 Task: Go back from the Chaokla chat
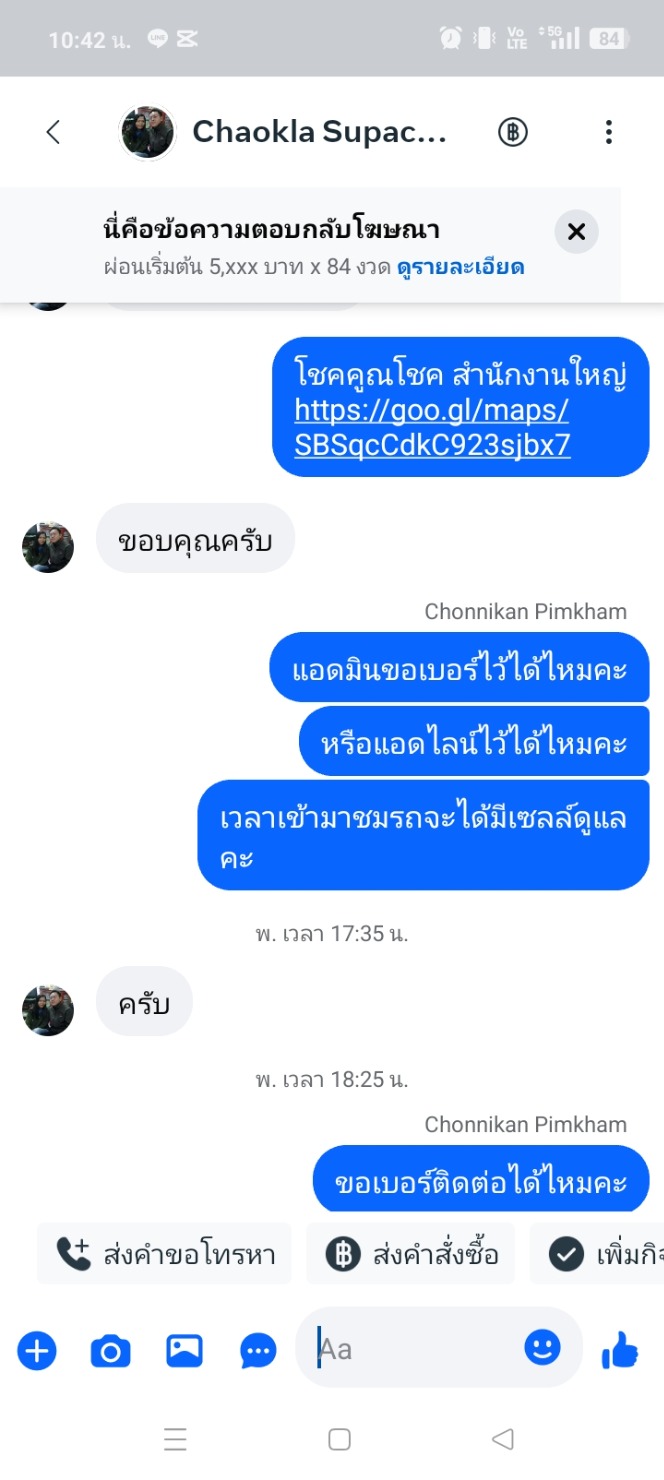point(53,132)
